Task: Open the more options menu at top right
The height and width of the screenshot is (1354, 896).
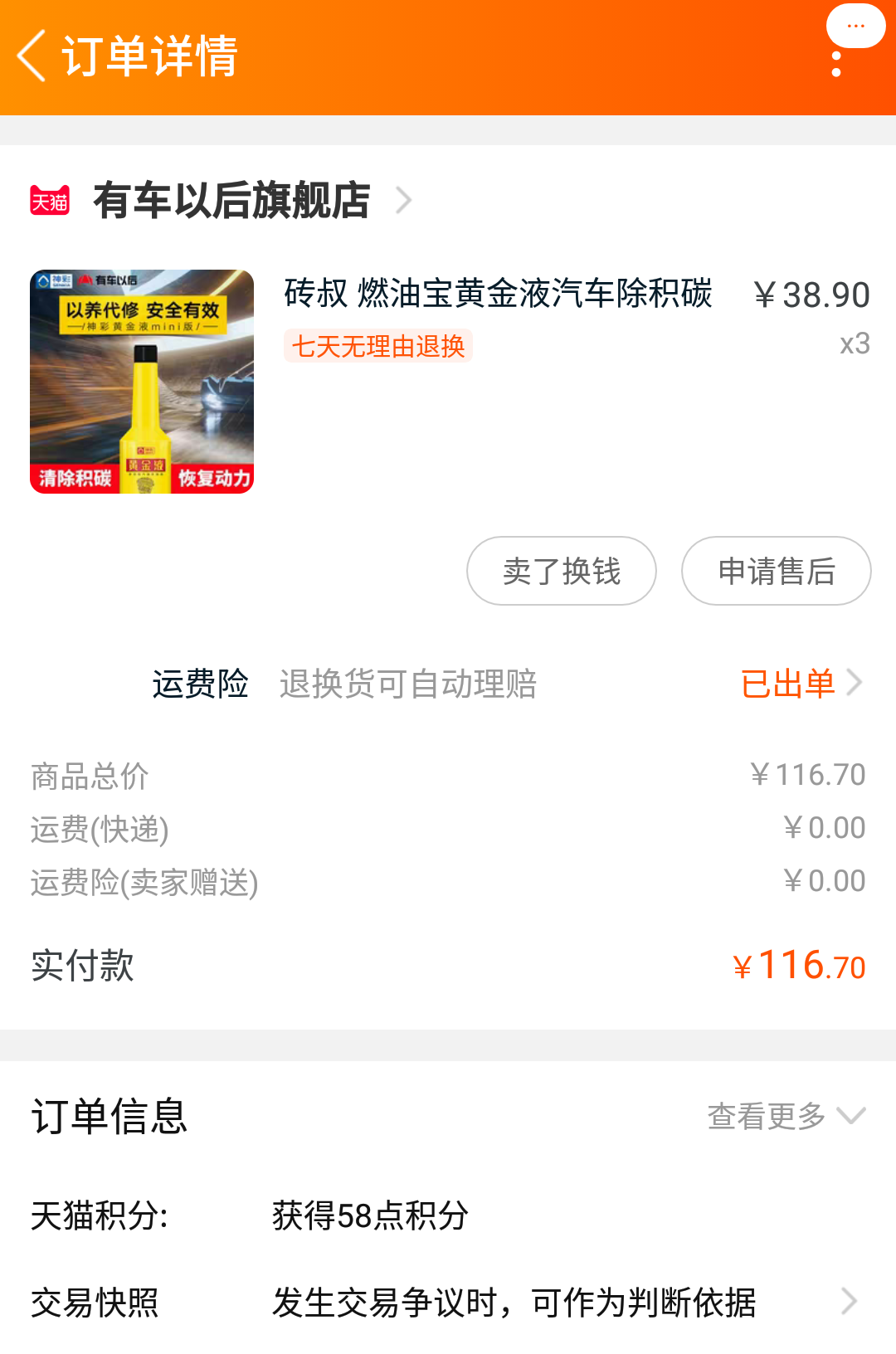Action: pos(855,27)
